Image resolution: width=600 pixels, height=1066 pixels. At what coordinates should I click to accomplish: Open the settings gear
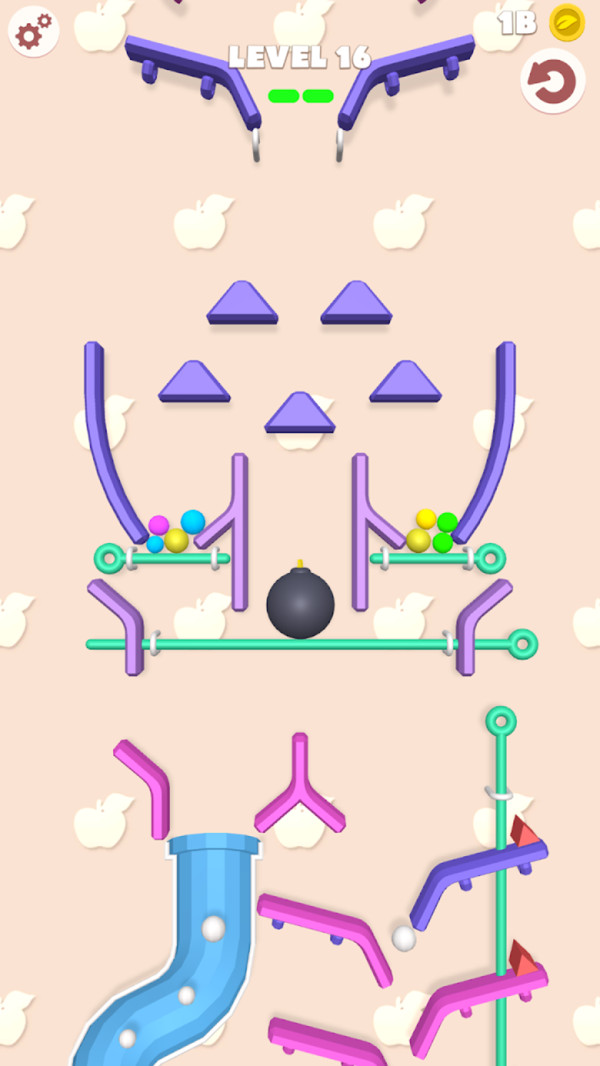[x=34, y=33]
